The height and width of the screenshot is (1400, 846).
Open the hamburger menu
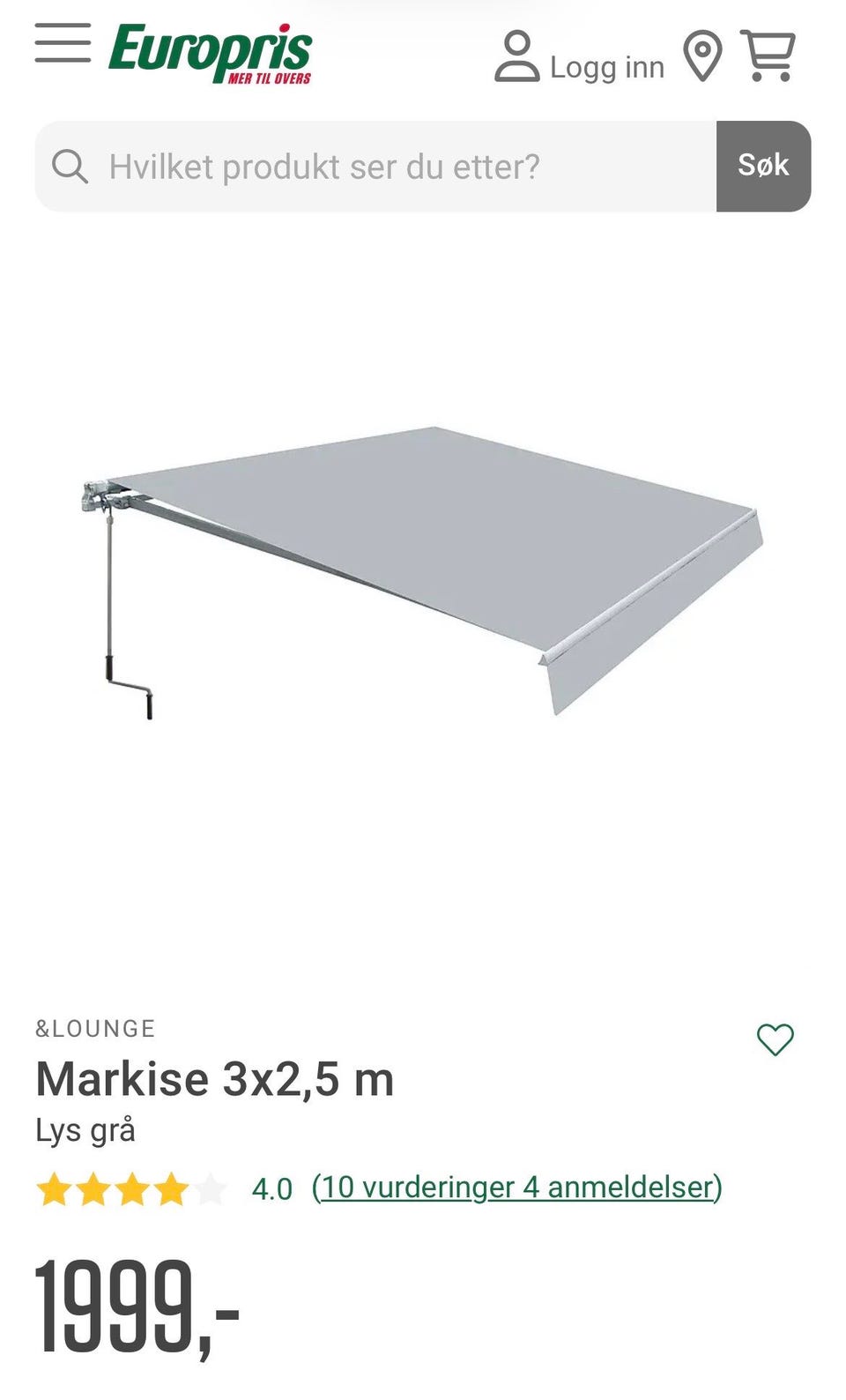(63, 44)
